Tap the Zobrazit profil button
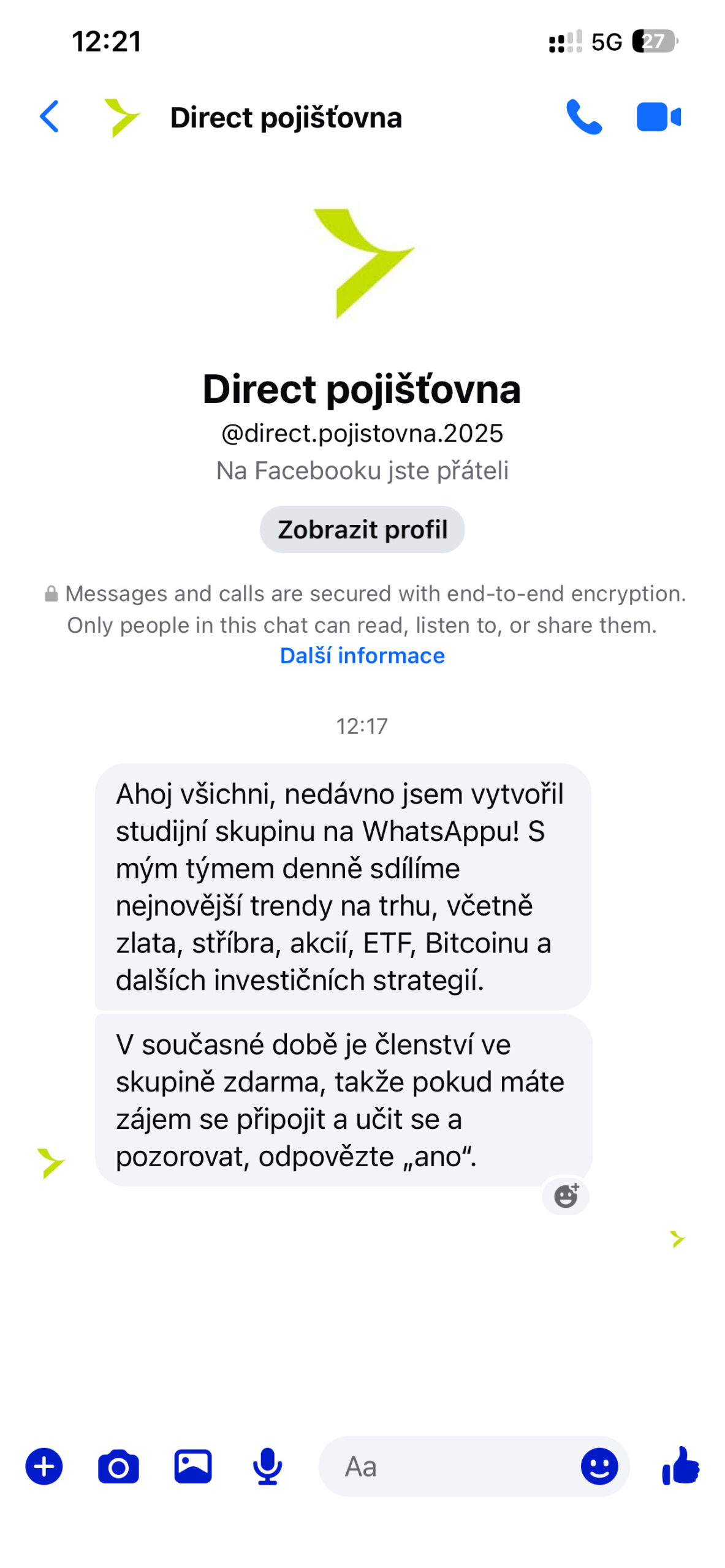Screen dimensions: 725x1568 pos(362,530)
